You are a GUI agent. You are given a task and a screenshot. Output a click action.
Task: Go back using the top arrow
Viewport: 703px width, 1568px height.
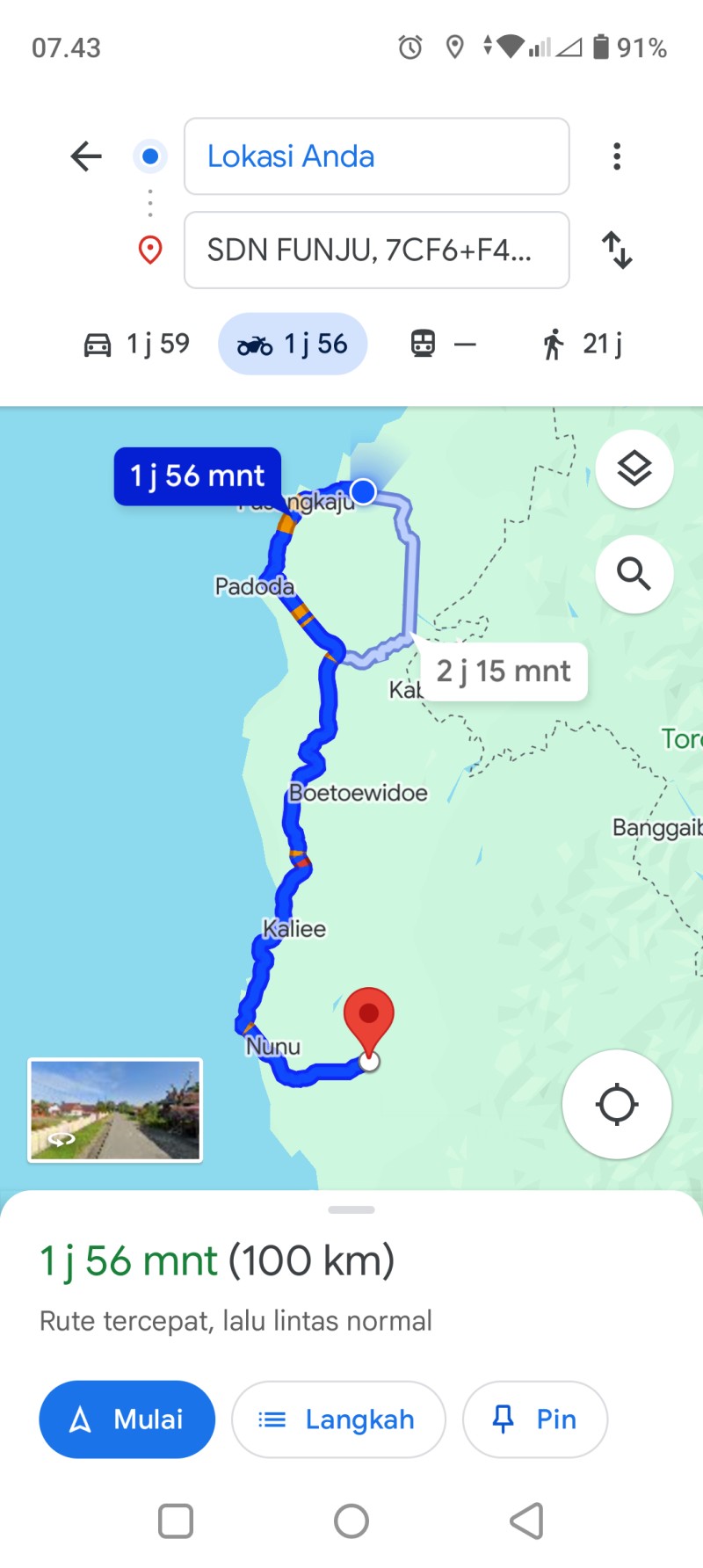click(86, 156)
